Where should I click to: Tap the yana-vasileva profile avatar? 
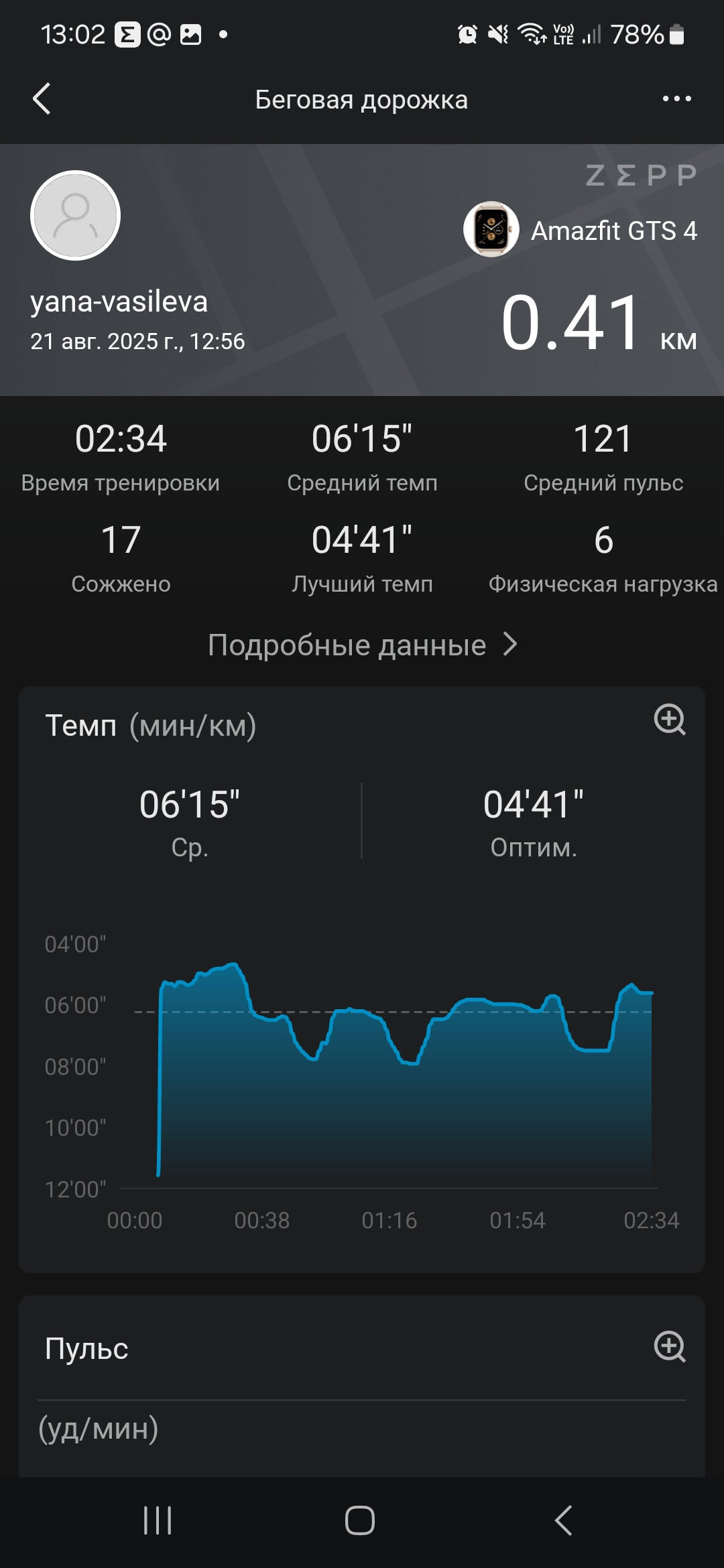click(76, 216)
